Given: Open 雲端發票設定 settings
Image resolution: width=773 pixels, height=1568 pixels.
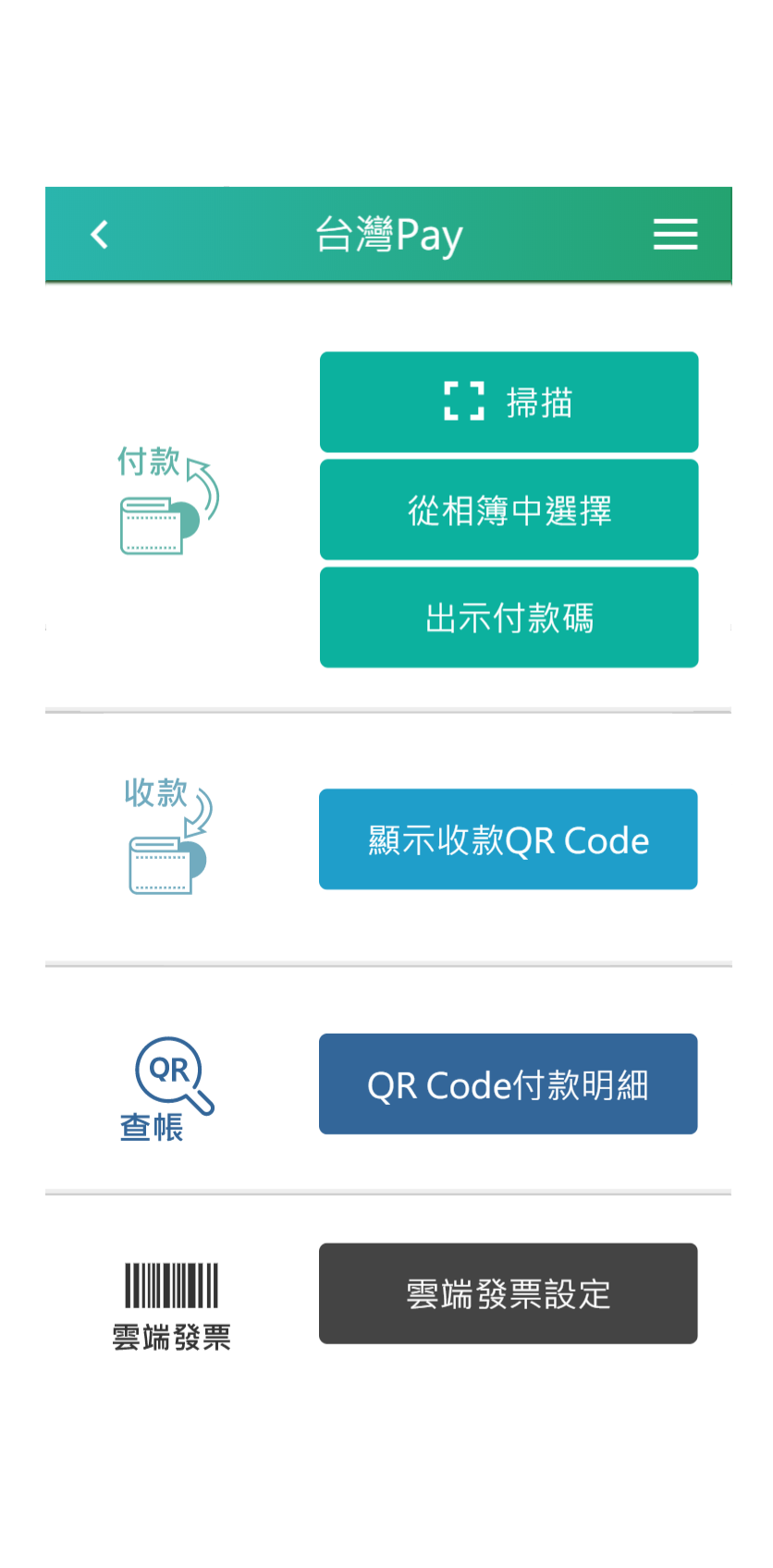Looking at the screenshot, I should 509,1293.
